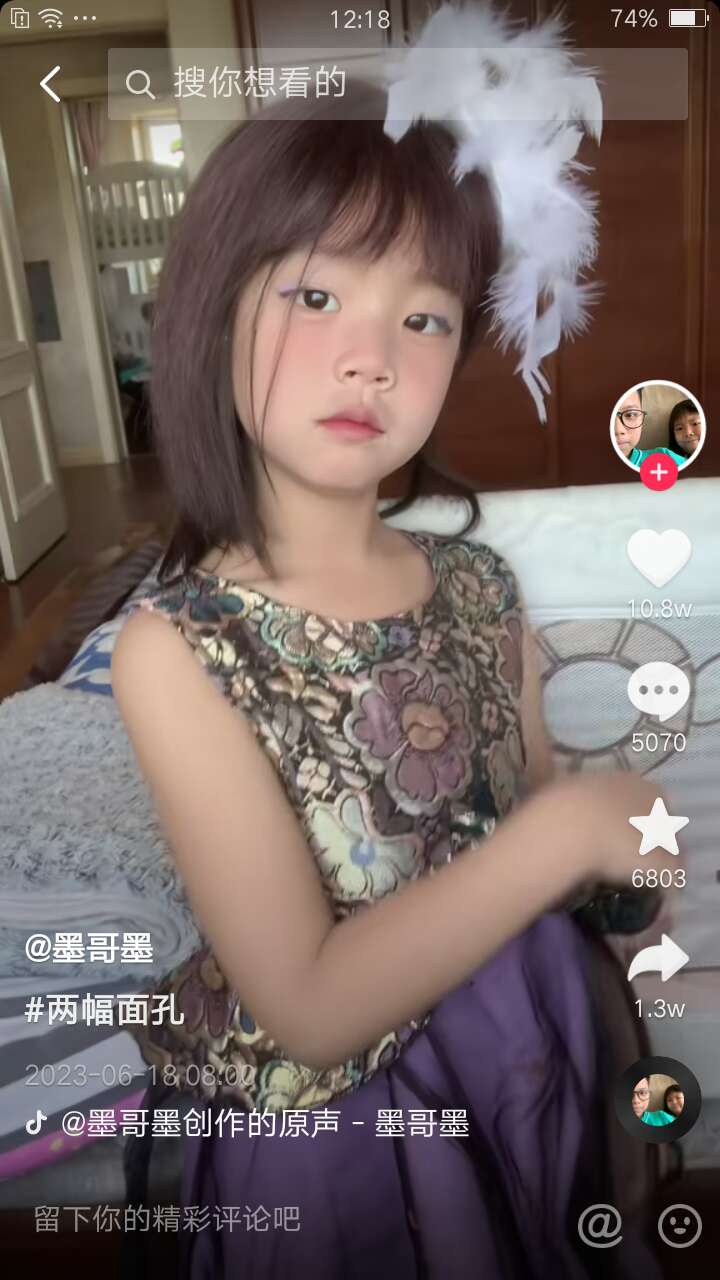Write a comment in 留下你的精彩评论吧
720x1280 pixels.
(x=167, y=1219)
